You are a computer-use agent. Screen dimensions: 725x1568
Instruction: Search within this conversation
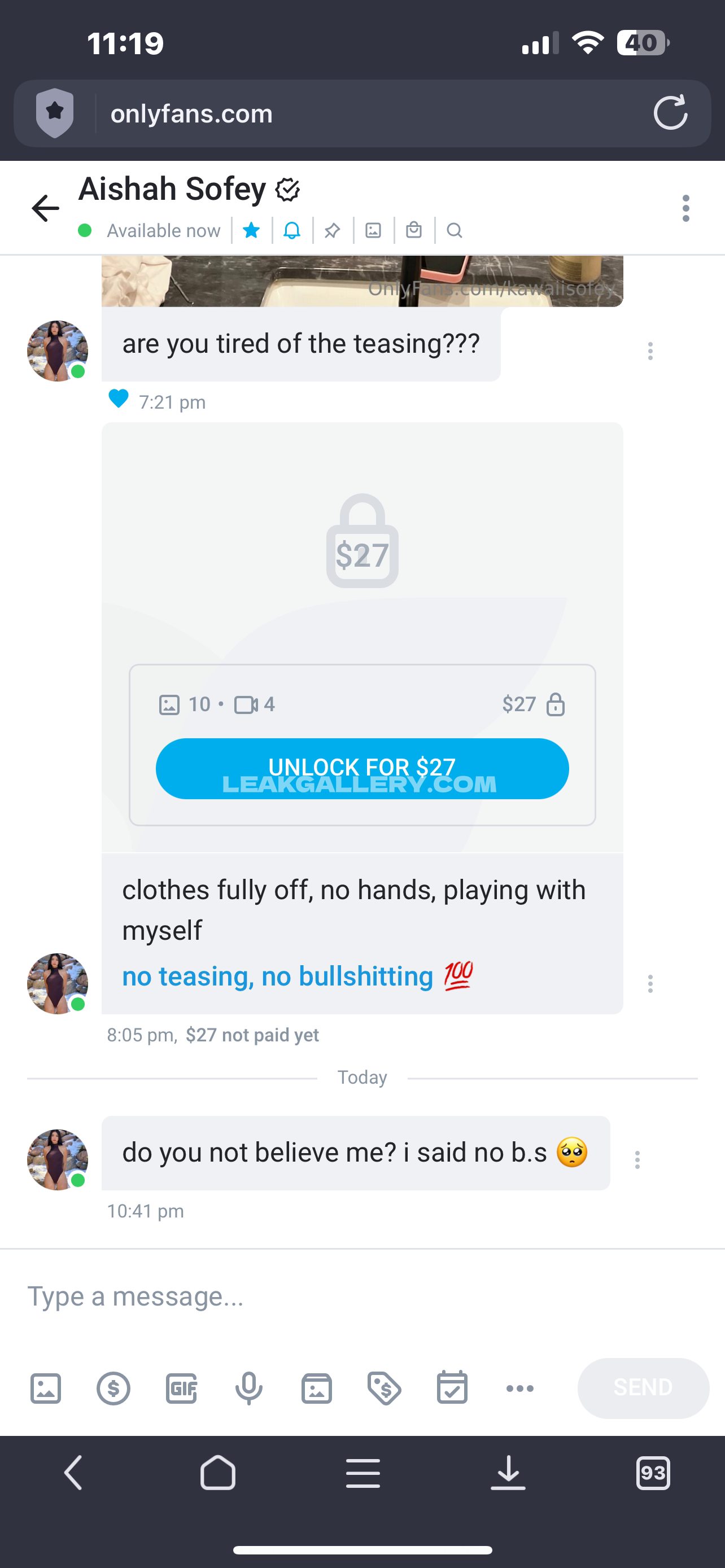pos(454,230)
